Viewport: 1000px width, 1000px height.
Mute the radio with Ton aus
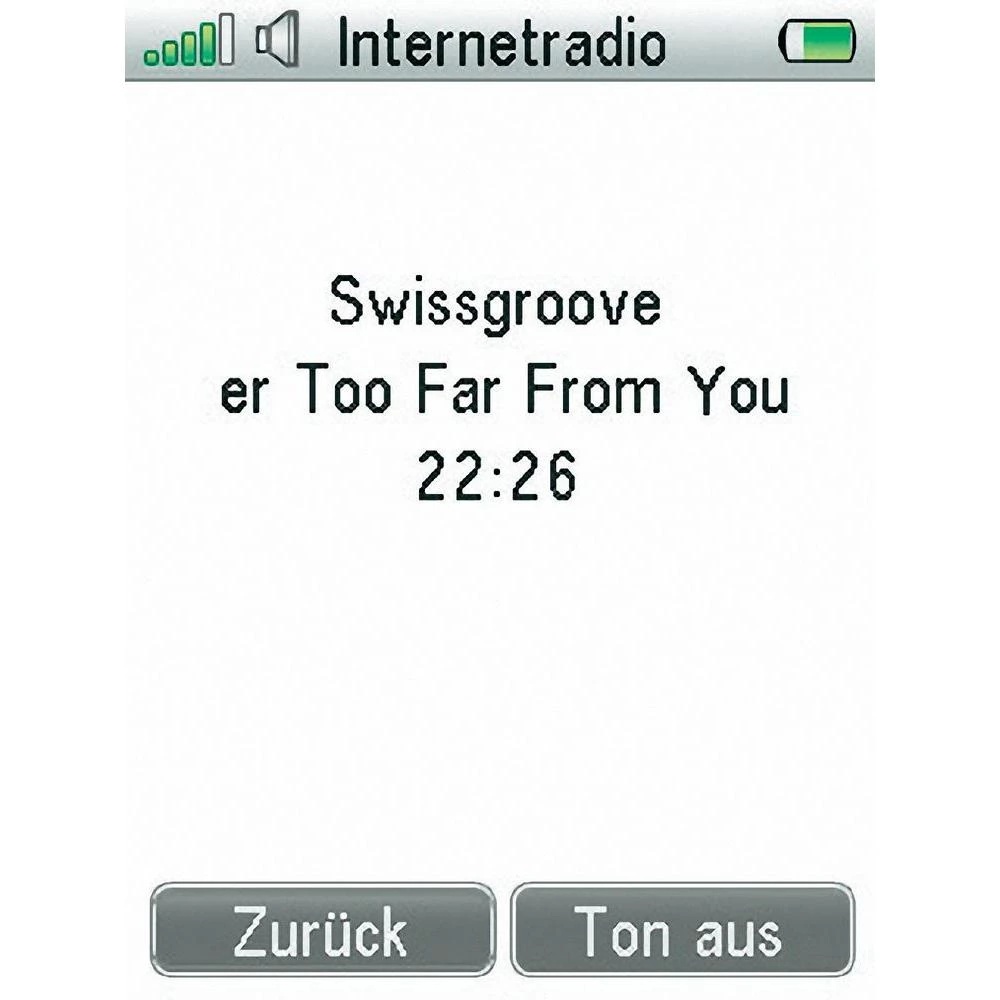pos(682,930)
